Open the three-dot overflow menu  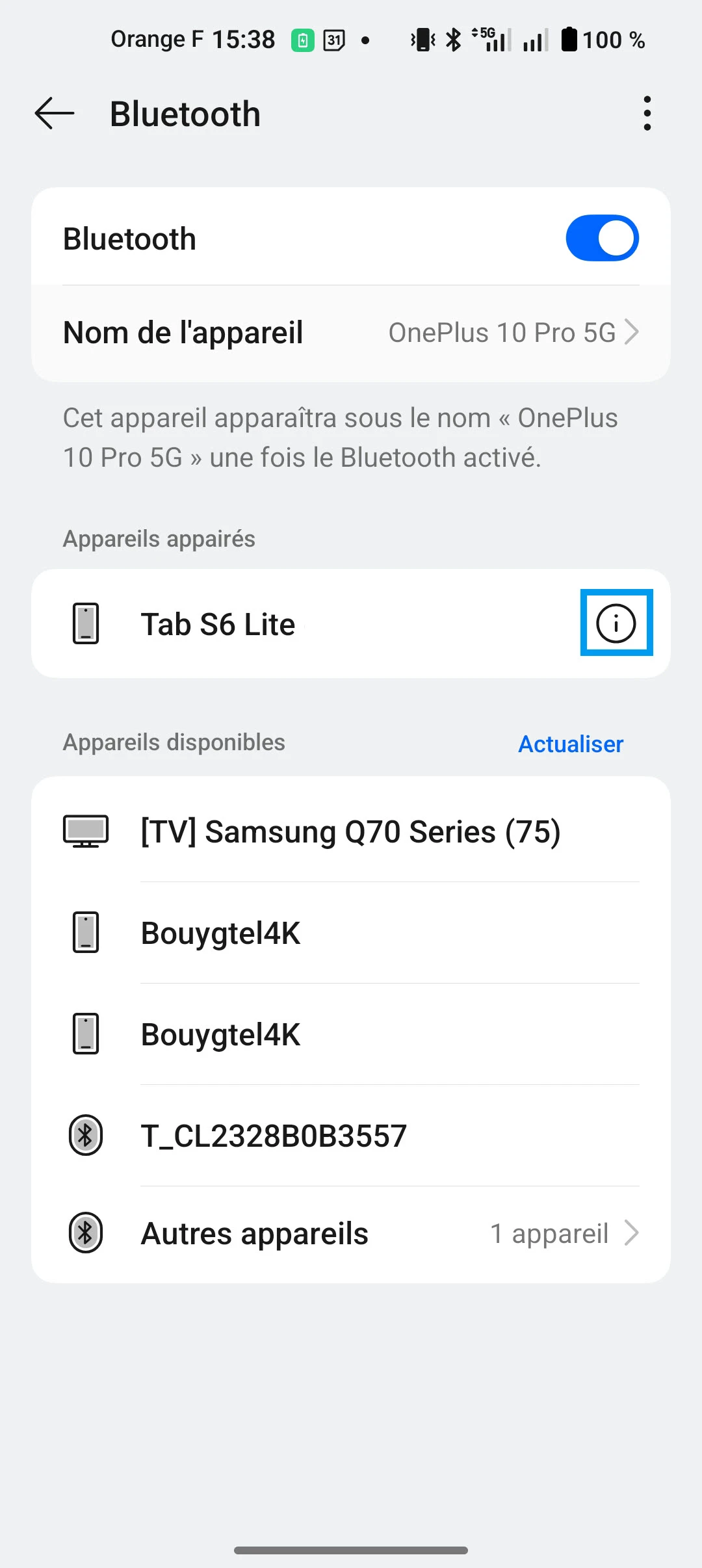[x=647, y=114]
